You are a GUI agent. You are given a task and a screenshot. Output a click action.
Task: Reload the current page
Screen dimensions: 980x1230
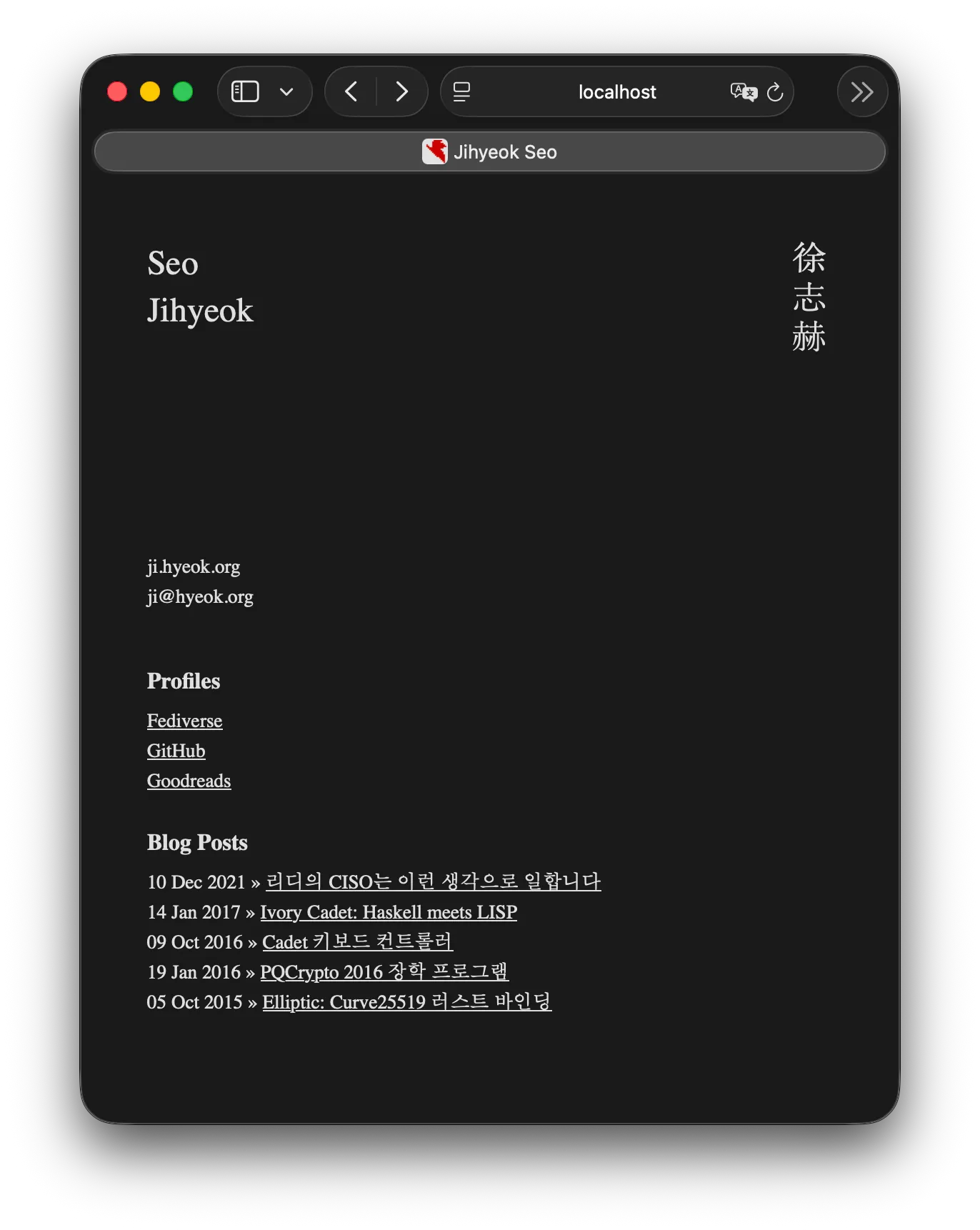(775, 92)
